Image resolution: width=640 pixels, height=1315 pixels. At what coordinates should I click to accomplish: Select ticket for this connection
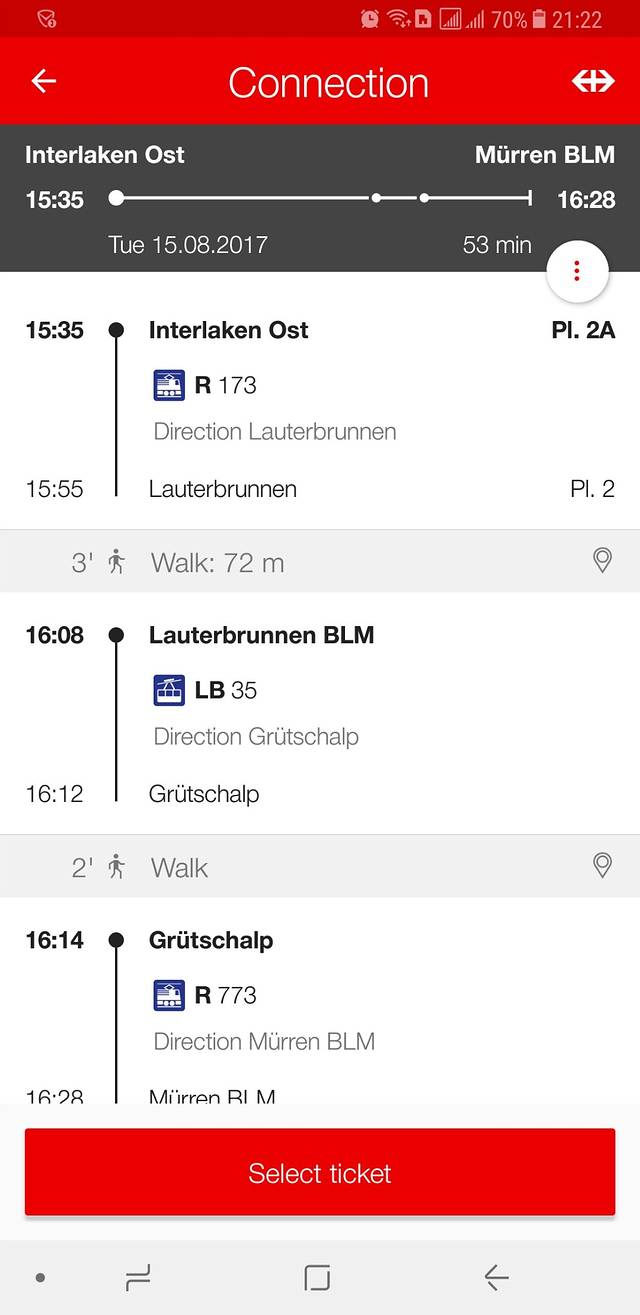tap(320, 1173)
